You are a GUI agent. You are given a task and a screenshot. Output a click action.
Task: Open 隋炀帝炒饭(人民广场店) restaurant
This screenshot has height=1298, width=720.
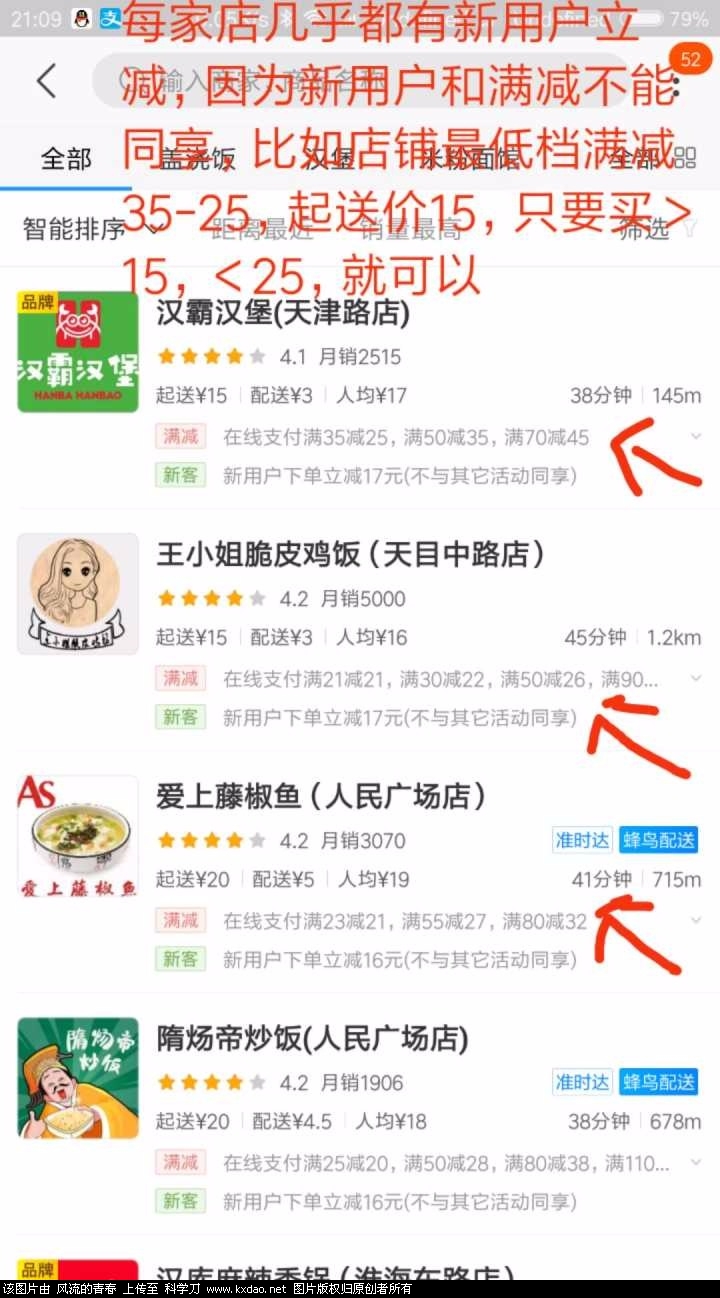coord(312,1039)
